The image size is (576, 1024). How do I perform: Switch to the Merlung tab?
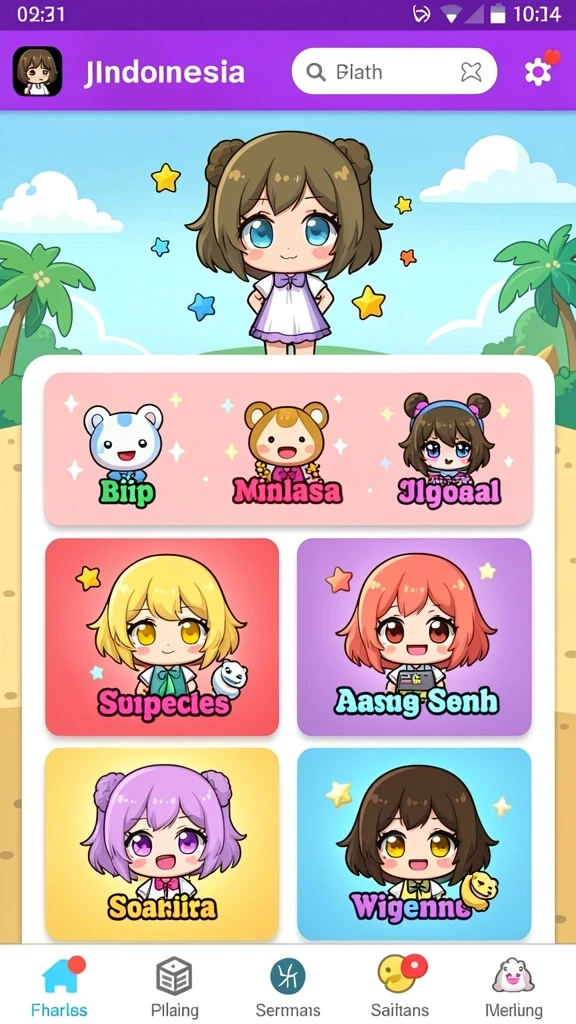(x=513, y=986)
